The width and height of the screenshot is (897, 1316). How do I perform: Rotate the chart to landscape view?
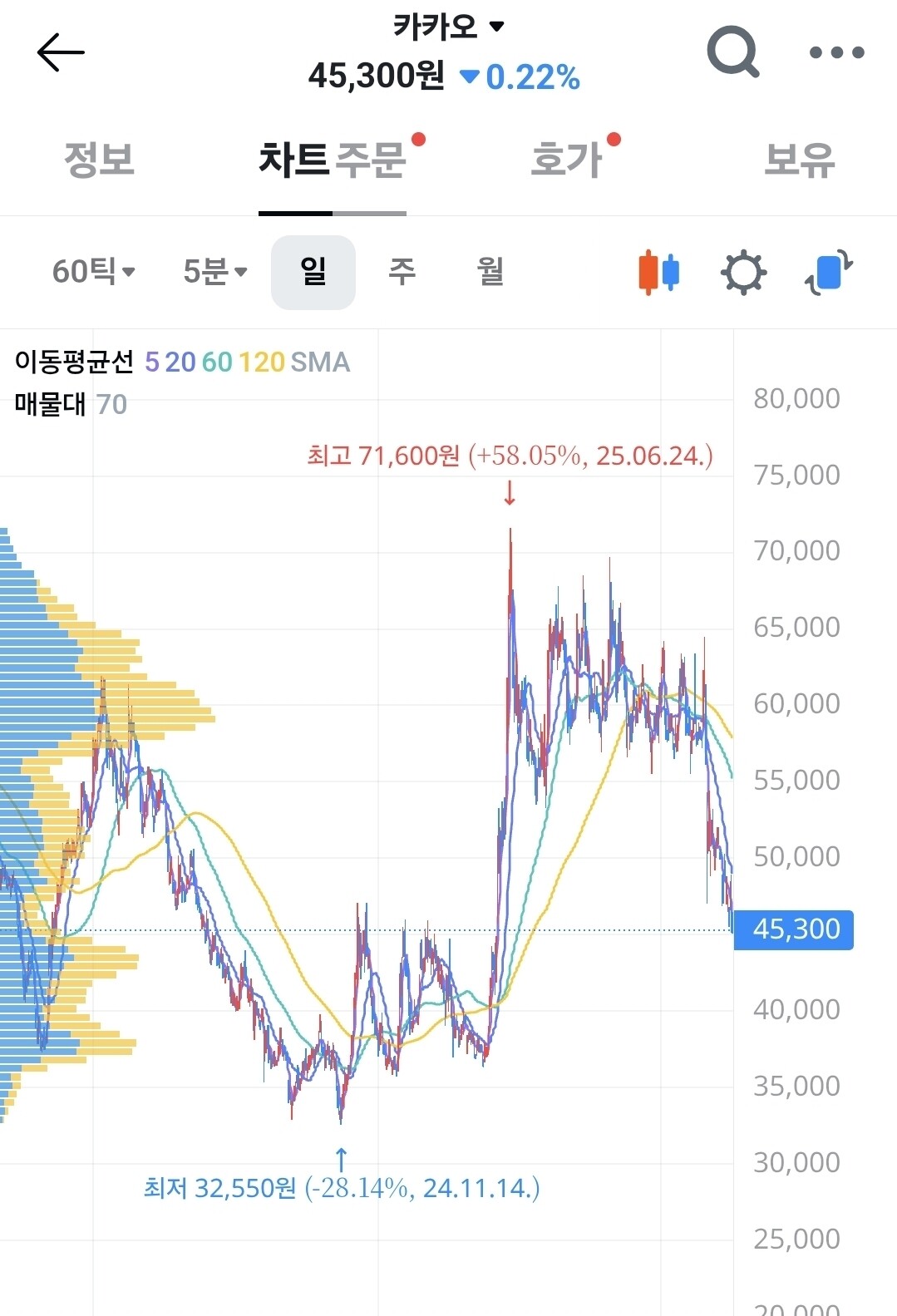click(829, 272)
